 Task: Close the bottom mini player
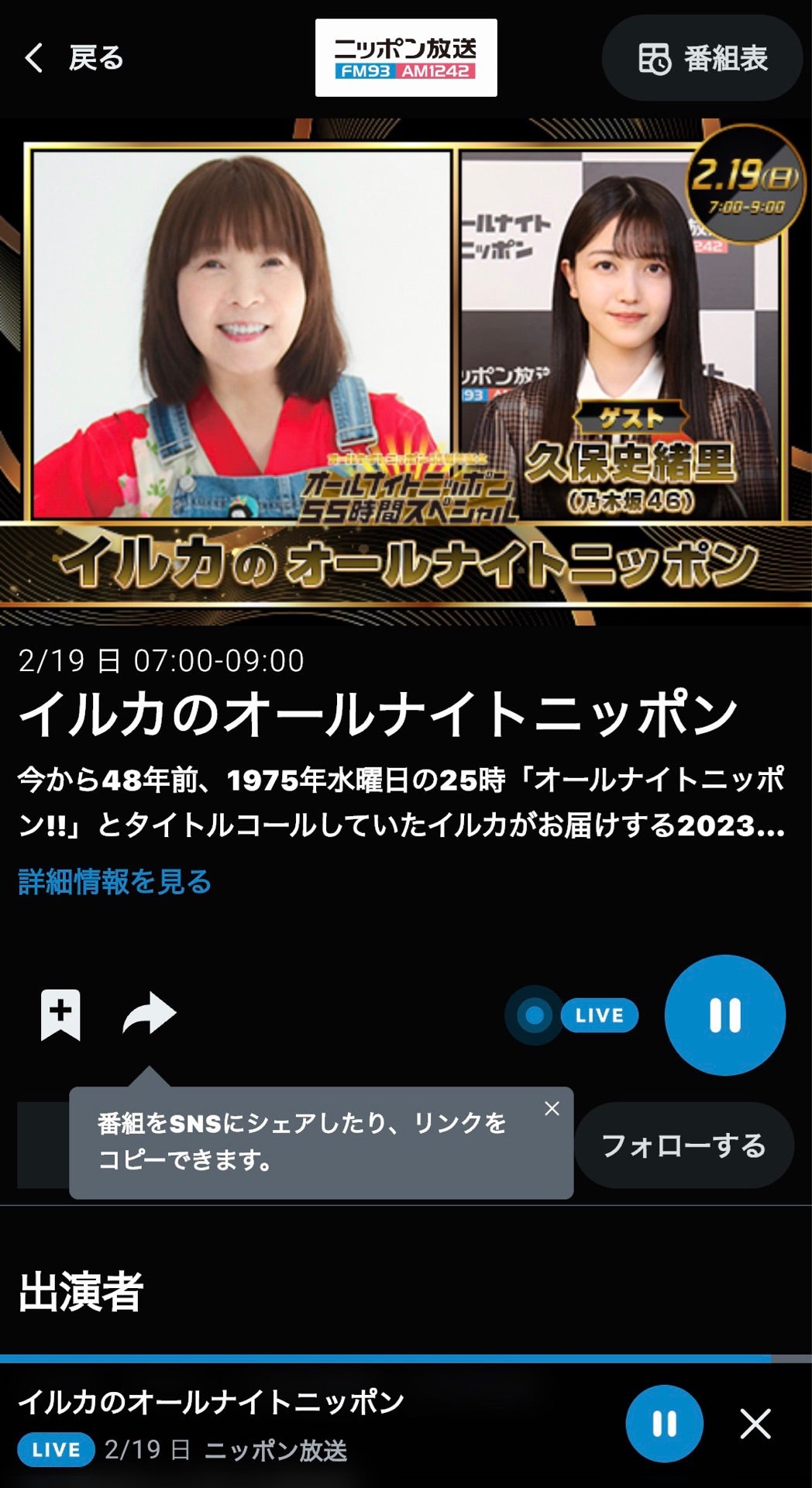pos(755,1424)
